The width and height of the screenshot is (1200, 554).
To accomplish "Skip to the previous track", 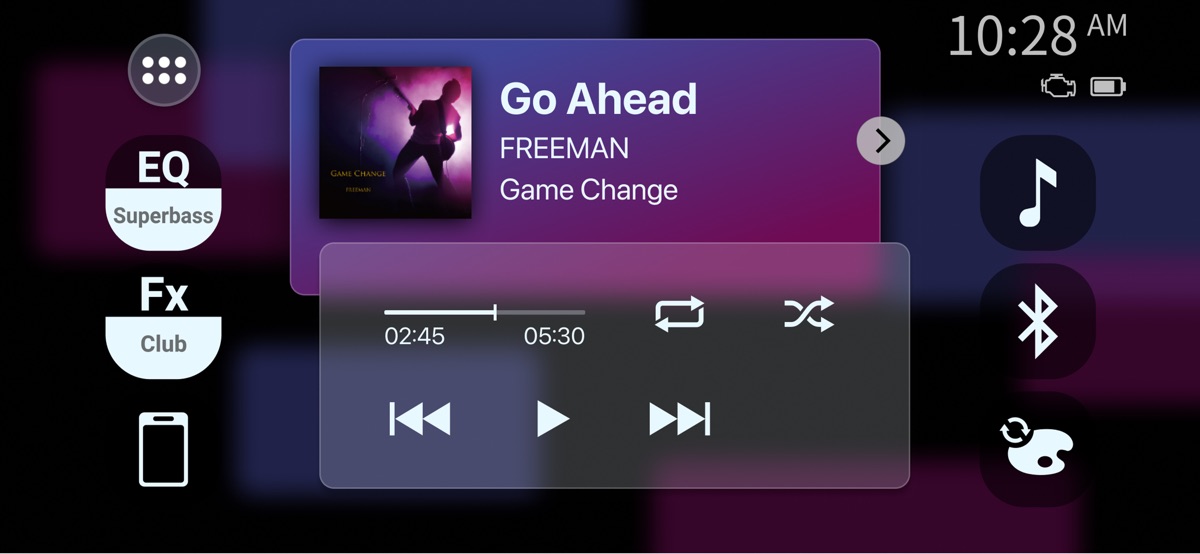I will coord(420,419).
